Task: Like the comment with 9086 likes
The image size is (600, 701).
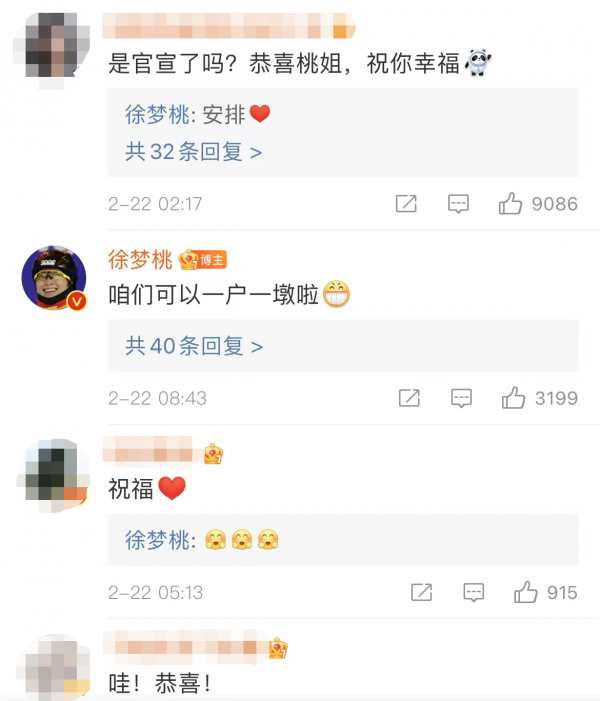Action: tap(511, 204)
